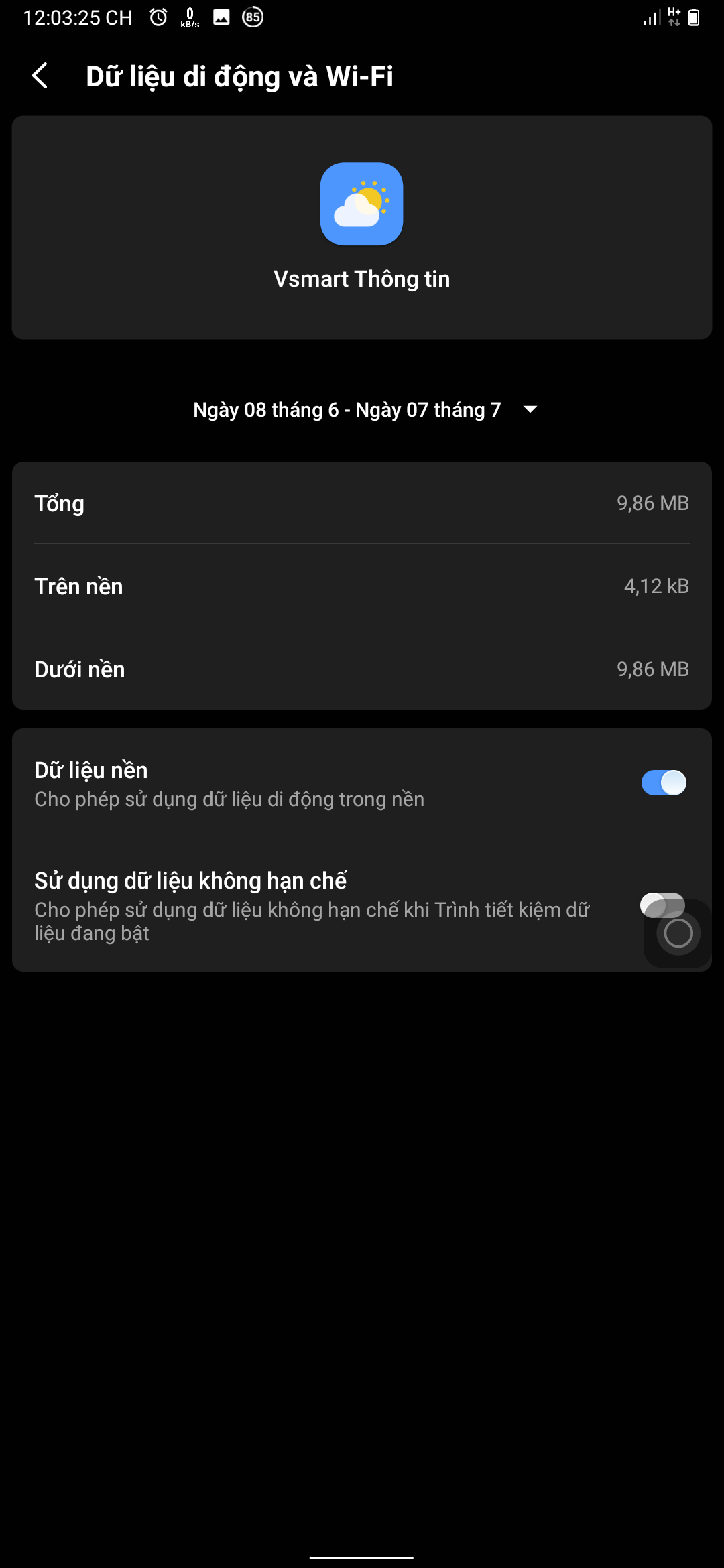The image size is (724, 1568).
Task: Disable the Dữ liệu nền toggle
Action: pyautogui.click(x=663, y=783)
